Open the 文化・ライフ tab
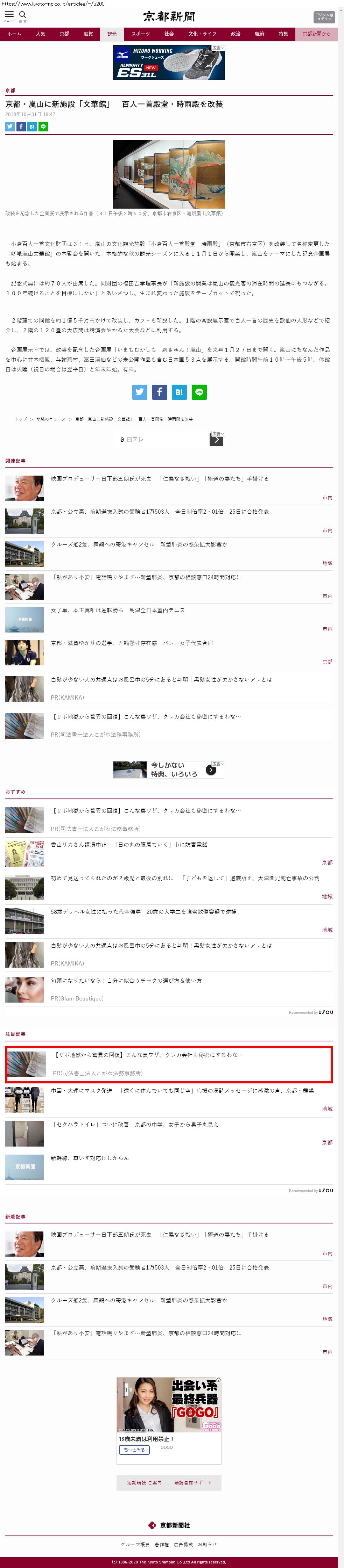The image size is (344, 1568). pyautogui.click(x=202, y=34)
